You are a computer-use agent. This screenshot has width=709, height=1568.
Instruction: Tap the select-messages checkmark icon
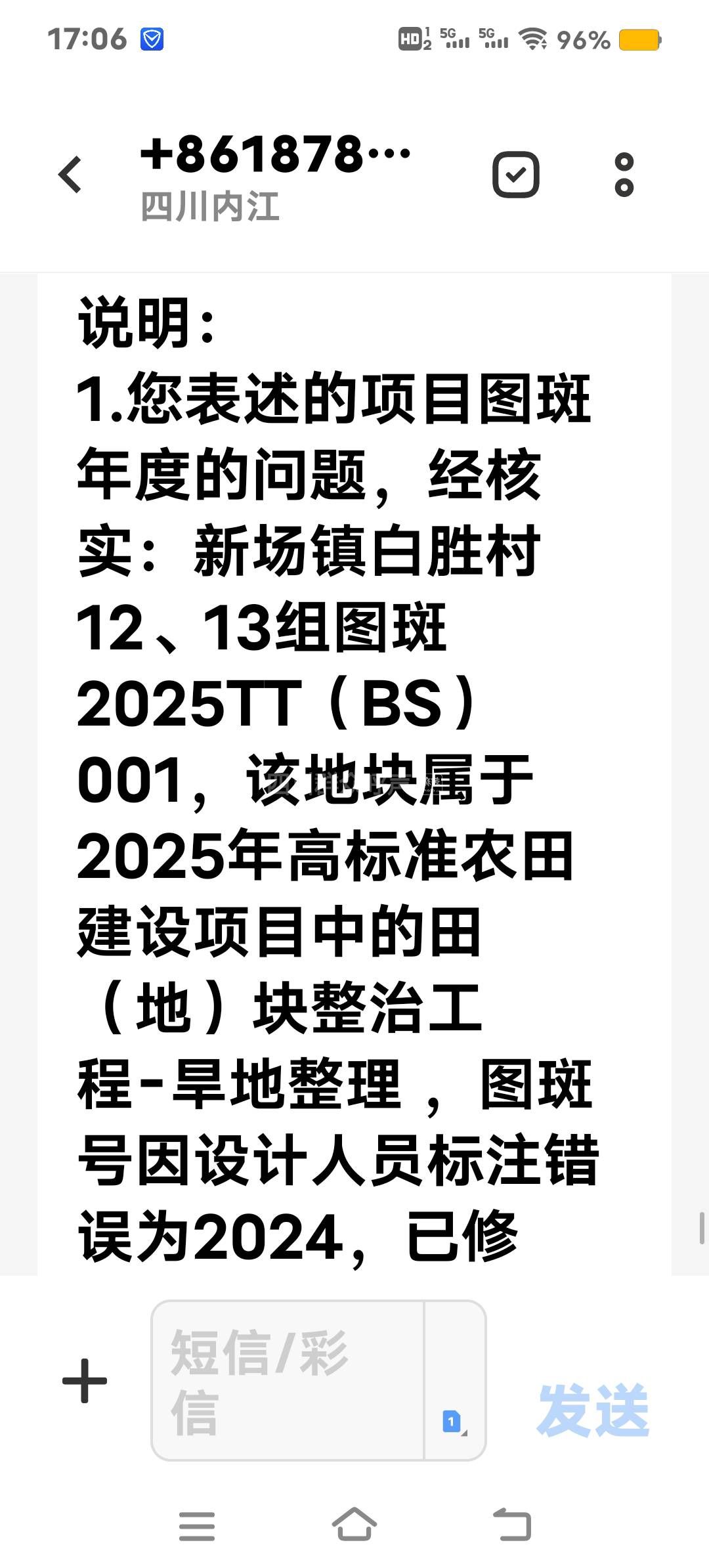click(x=516, y=175)
